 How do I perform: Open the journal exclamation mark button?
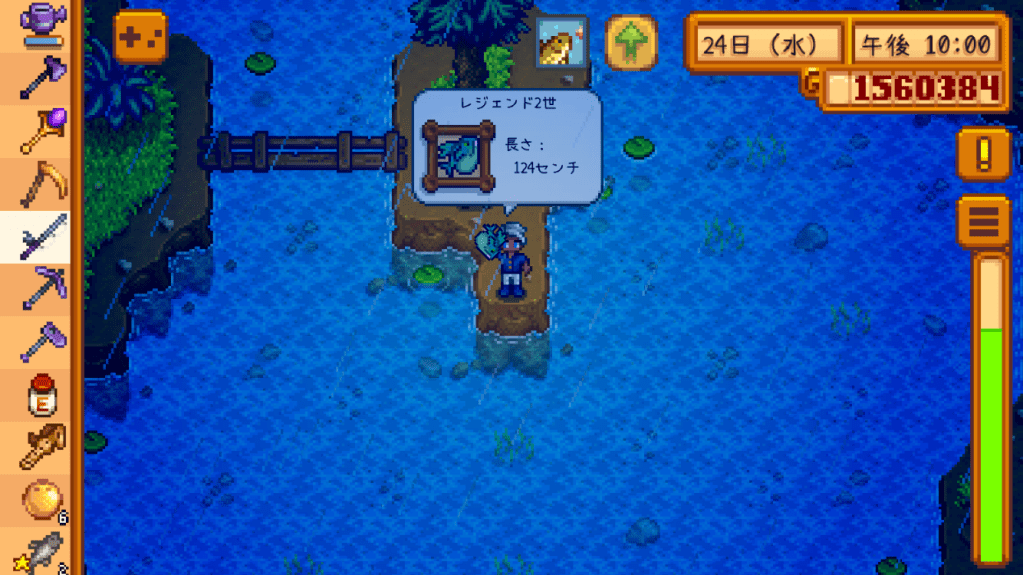982,154
